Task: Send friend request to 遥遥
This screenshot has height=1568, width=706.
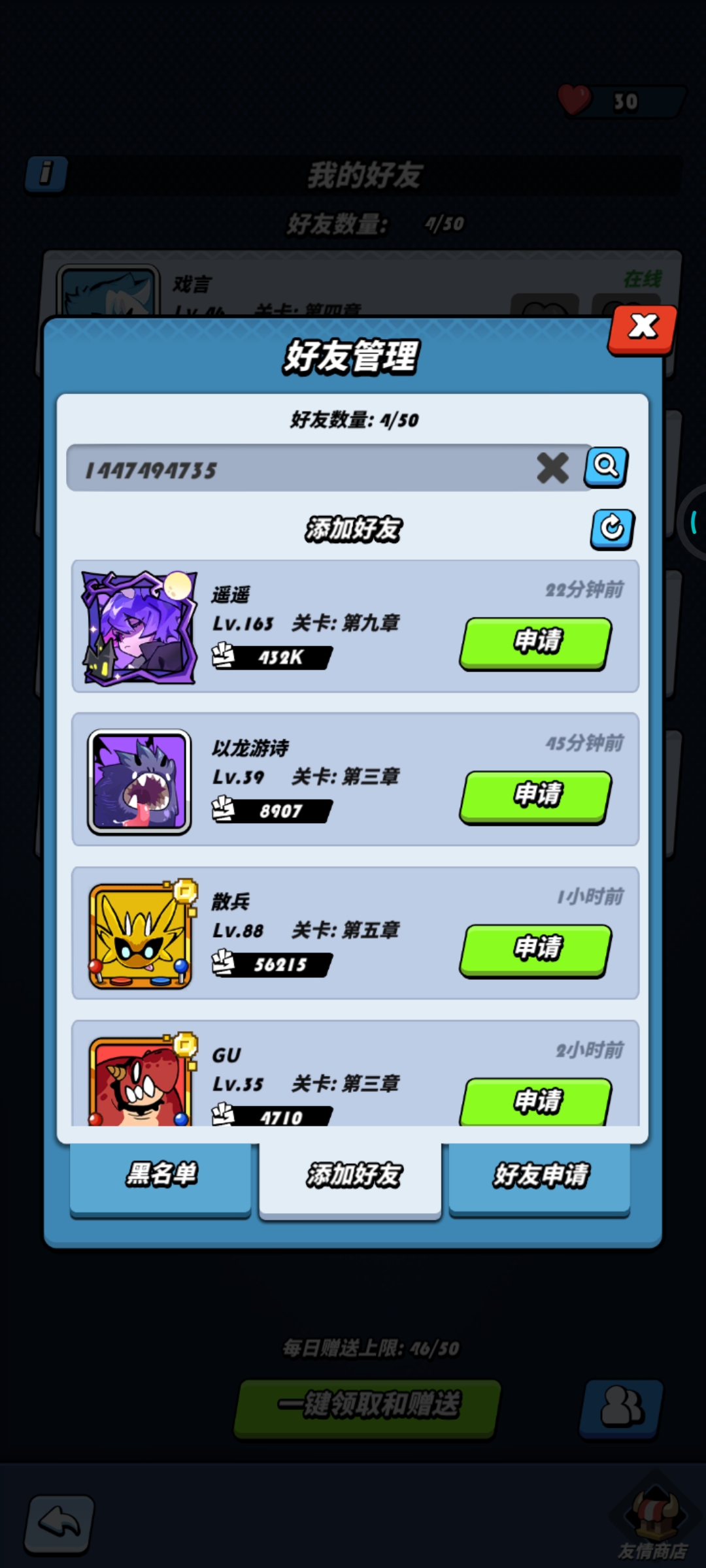Action: (536, 643)
